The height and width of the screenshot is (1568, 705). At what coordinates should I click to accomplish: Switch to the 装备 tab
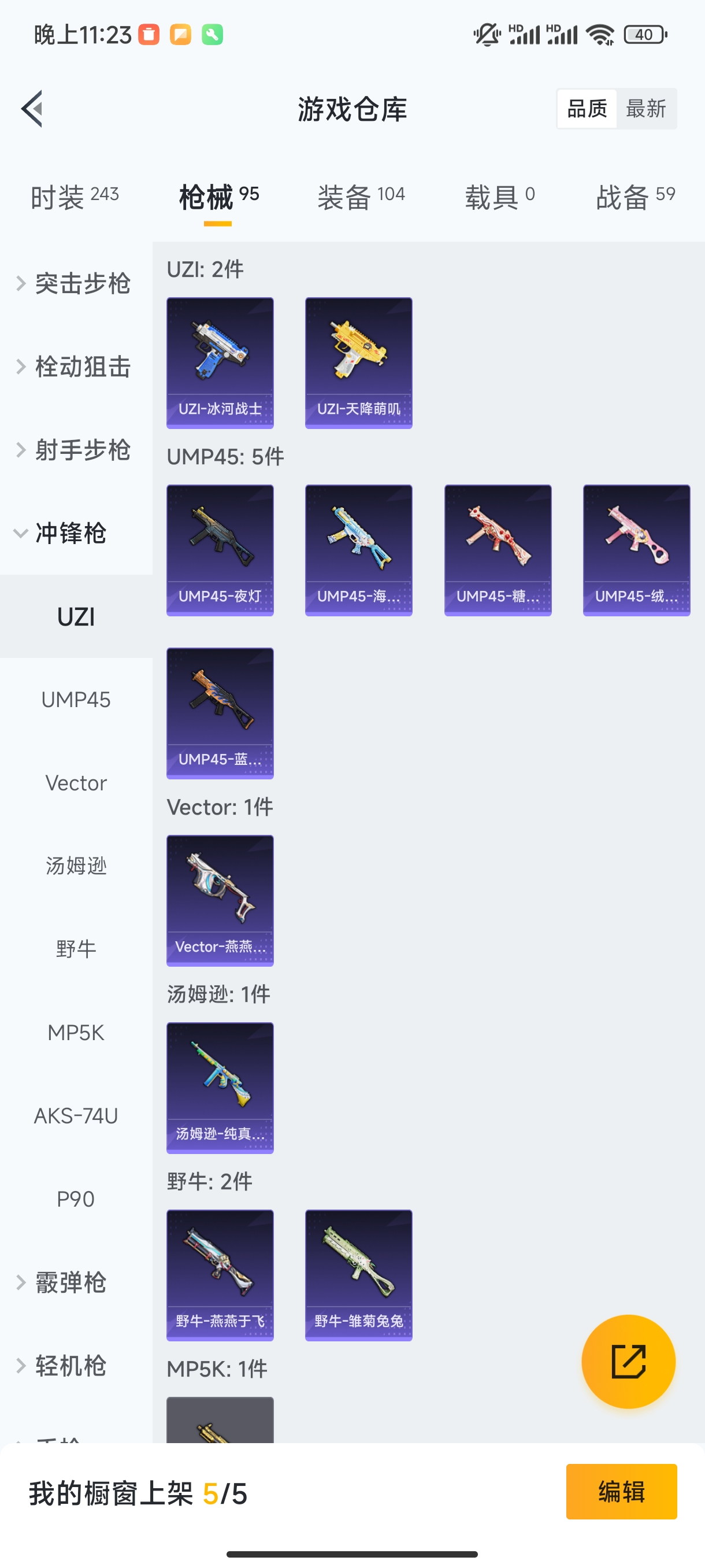361,197
